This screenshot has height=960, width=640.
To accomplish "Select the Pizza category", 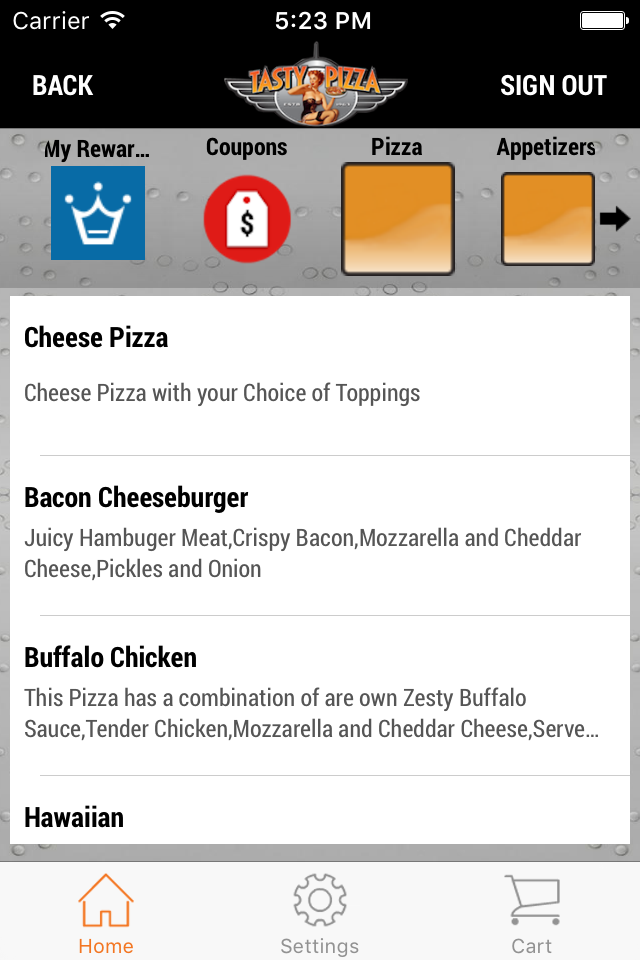I will click(x=398, y=218).
